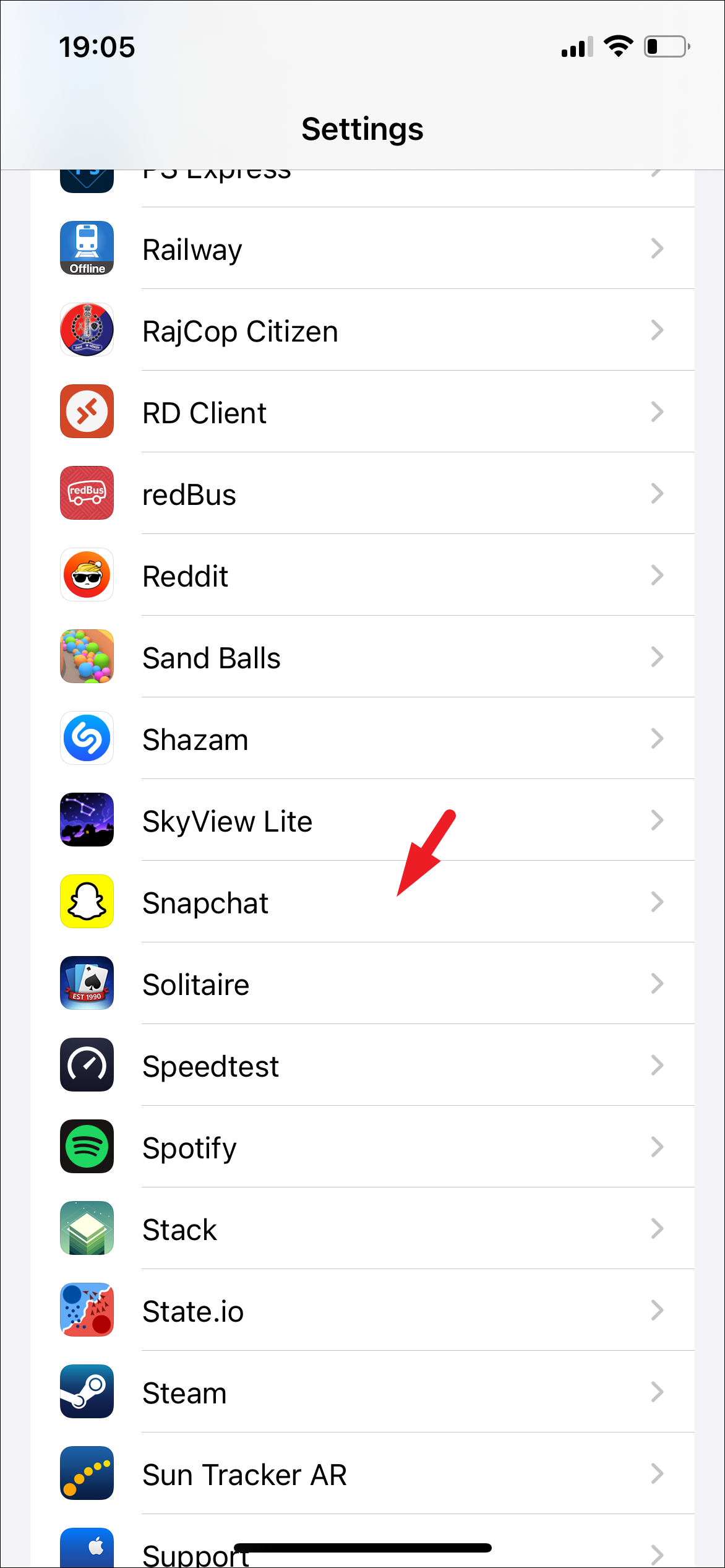Click the RajCop Citizen app icon
The image size is (725, 1568).
pos(87,330)
